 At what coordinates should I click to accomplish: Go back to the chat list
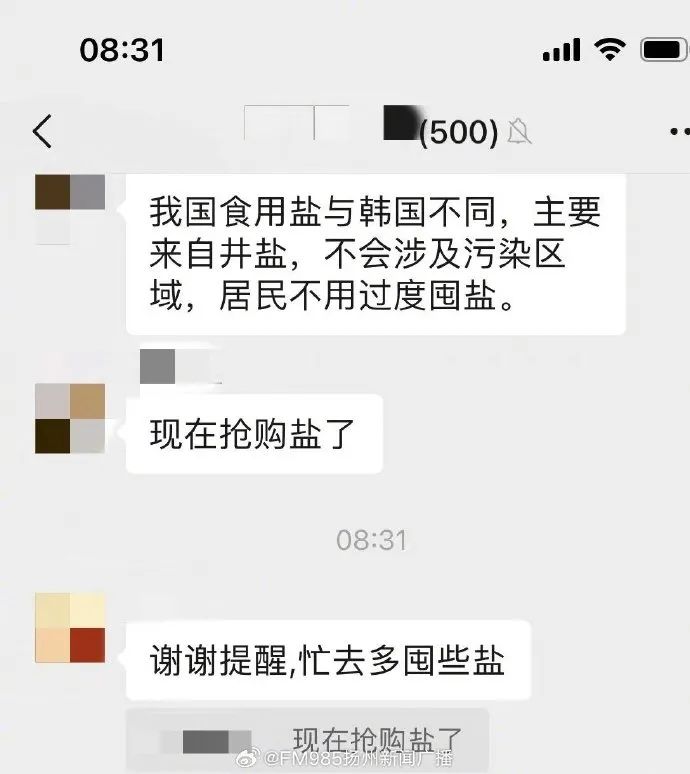click(42, 131)
